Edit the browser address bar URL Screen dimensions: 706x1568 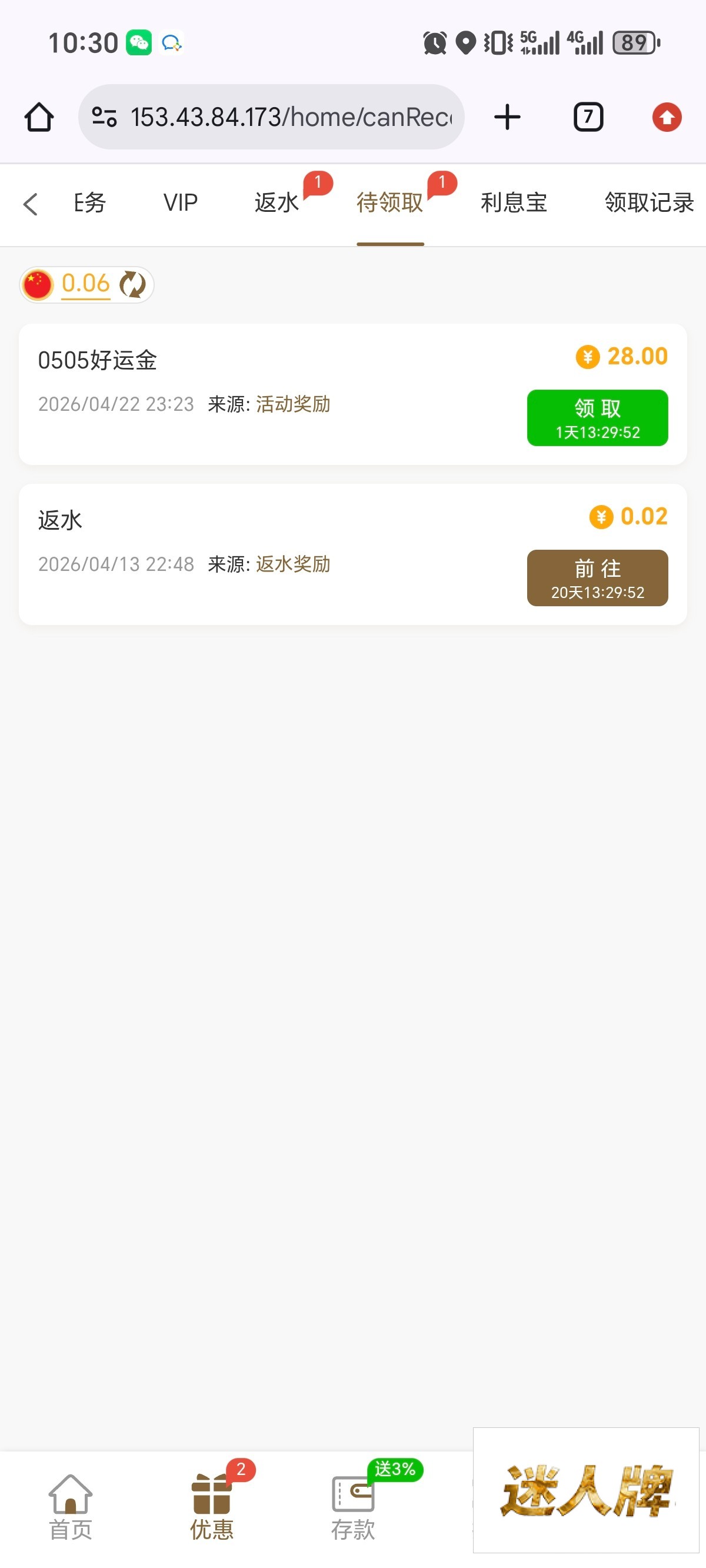point(289,117)
